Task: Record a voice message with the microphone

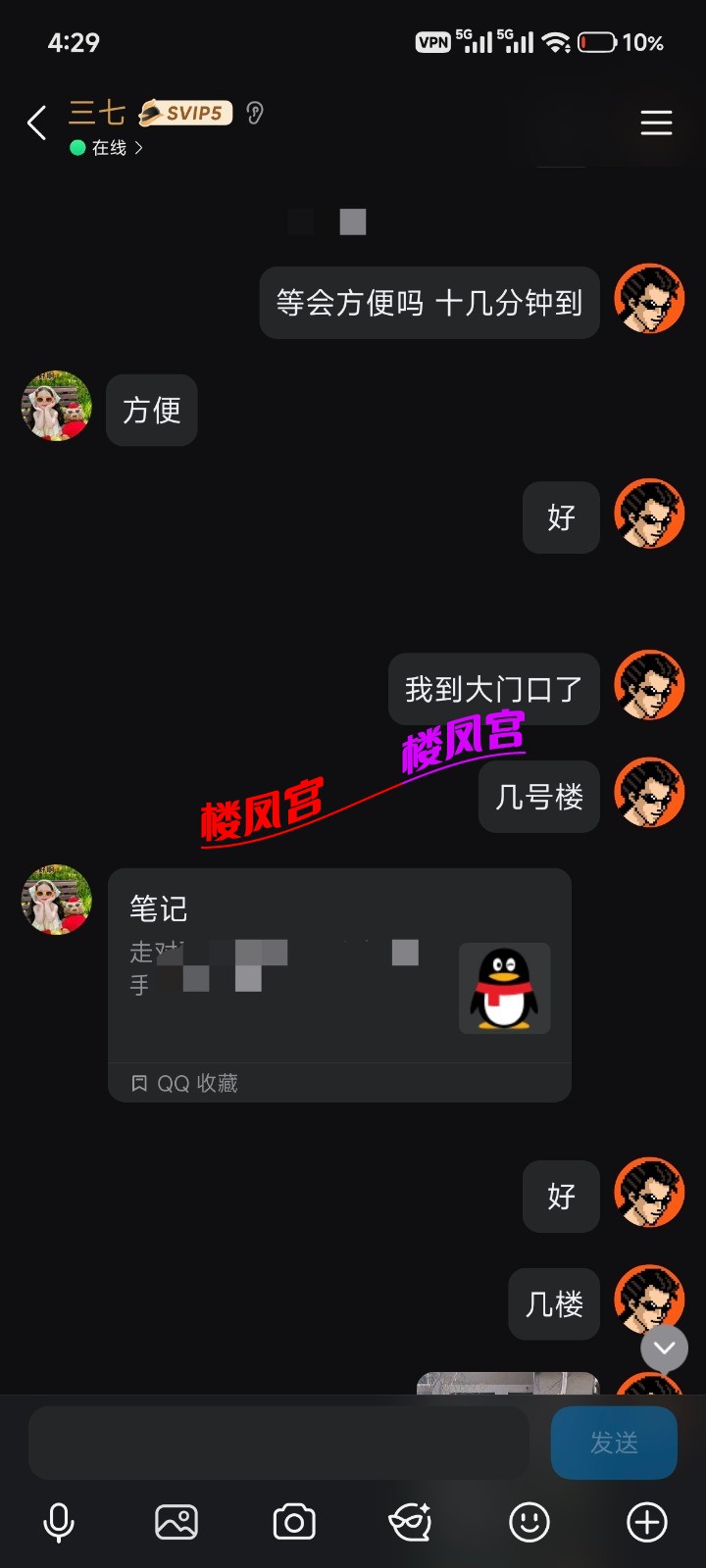Action: (59, 1523)
